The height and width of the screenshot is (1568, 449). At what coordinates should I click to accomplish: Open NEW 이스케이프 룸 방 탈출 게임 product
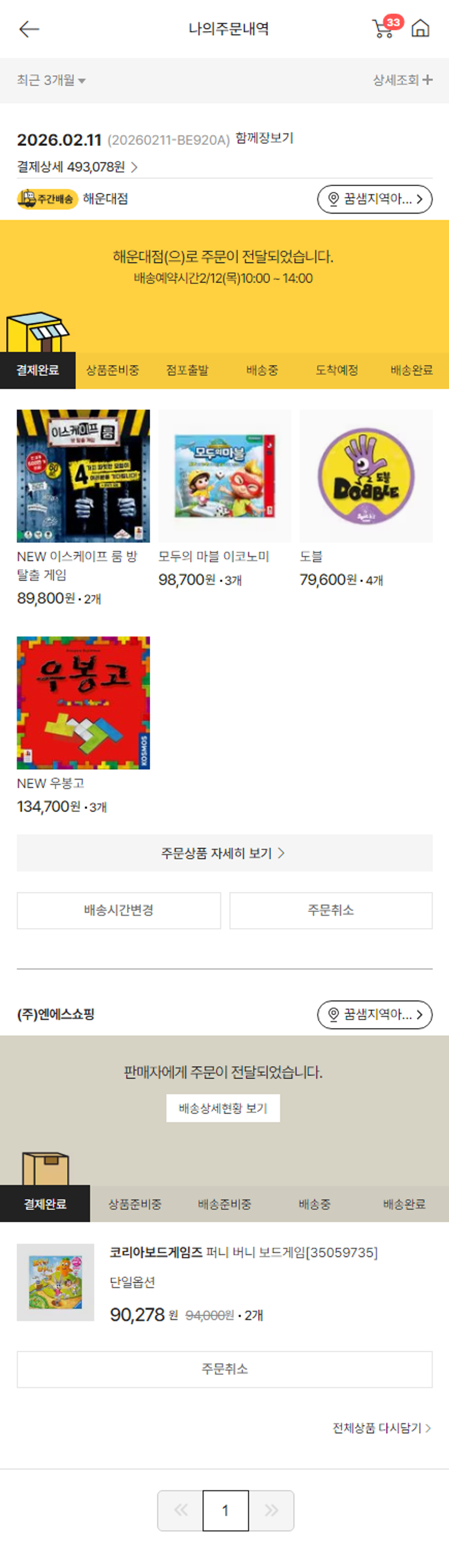click(83, 476)
